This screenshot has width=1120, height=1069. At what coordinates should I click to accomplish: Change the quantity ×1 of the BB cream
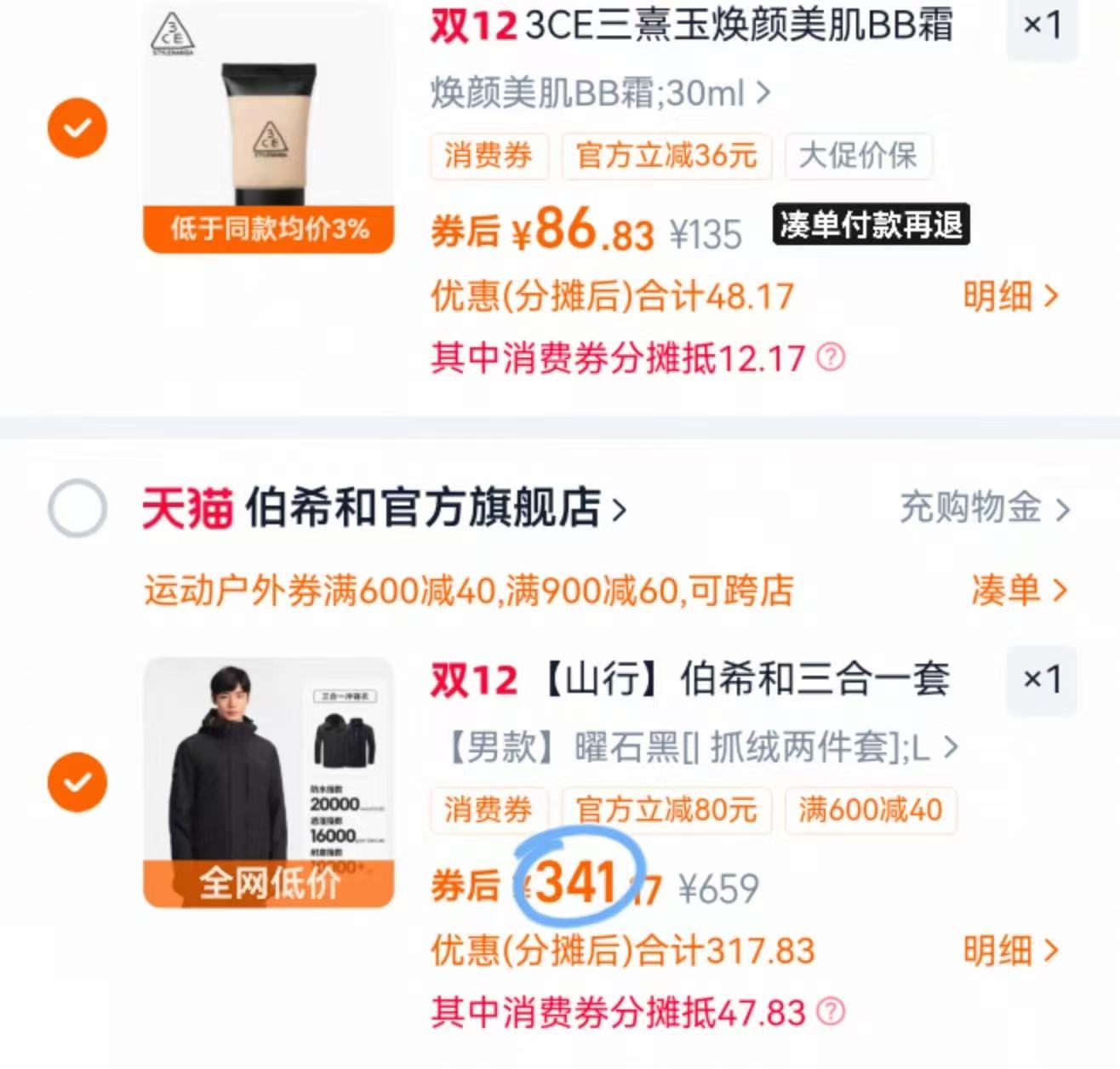(x=1042, y=26)
